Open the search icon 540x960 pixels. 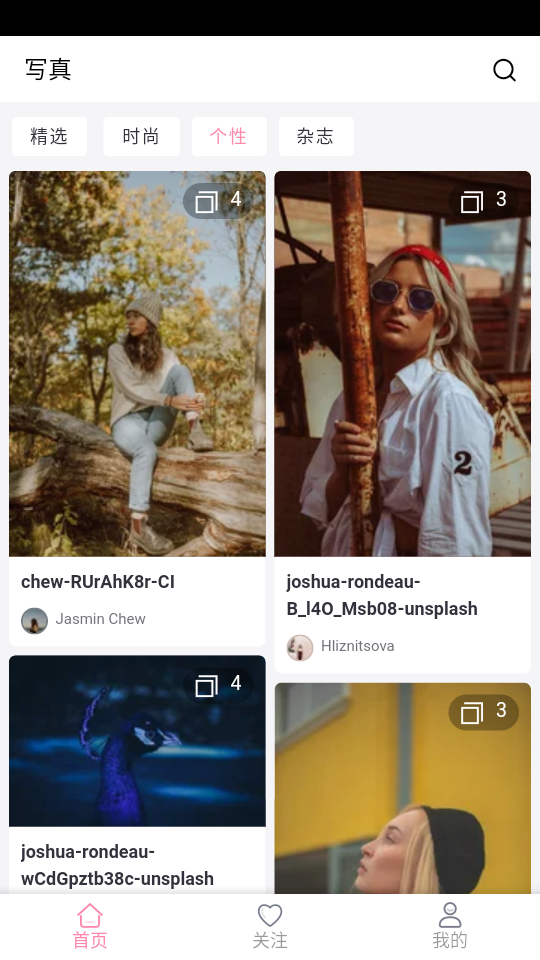(x=504, y=70)
